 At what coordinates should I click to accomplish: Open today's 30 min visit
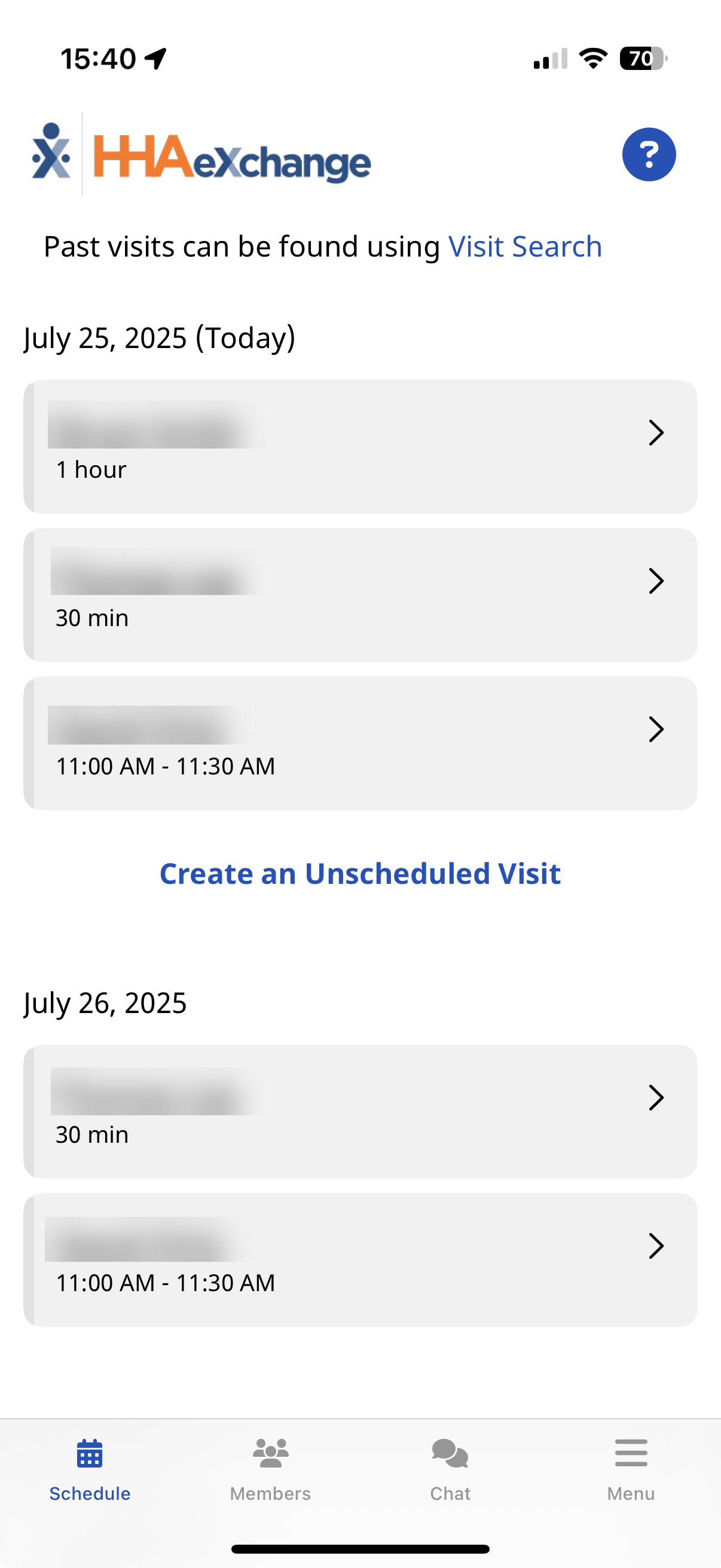[x=360, y=594]
